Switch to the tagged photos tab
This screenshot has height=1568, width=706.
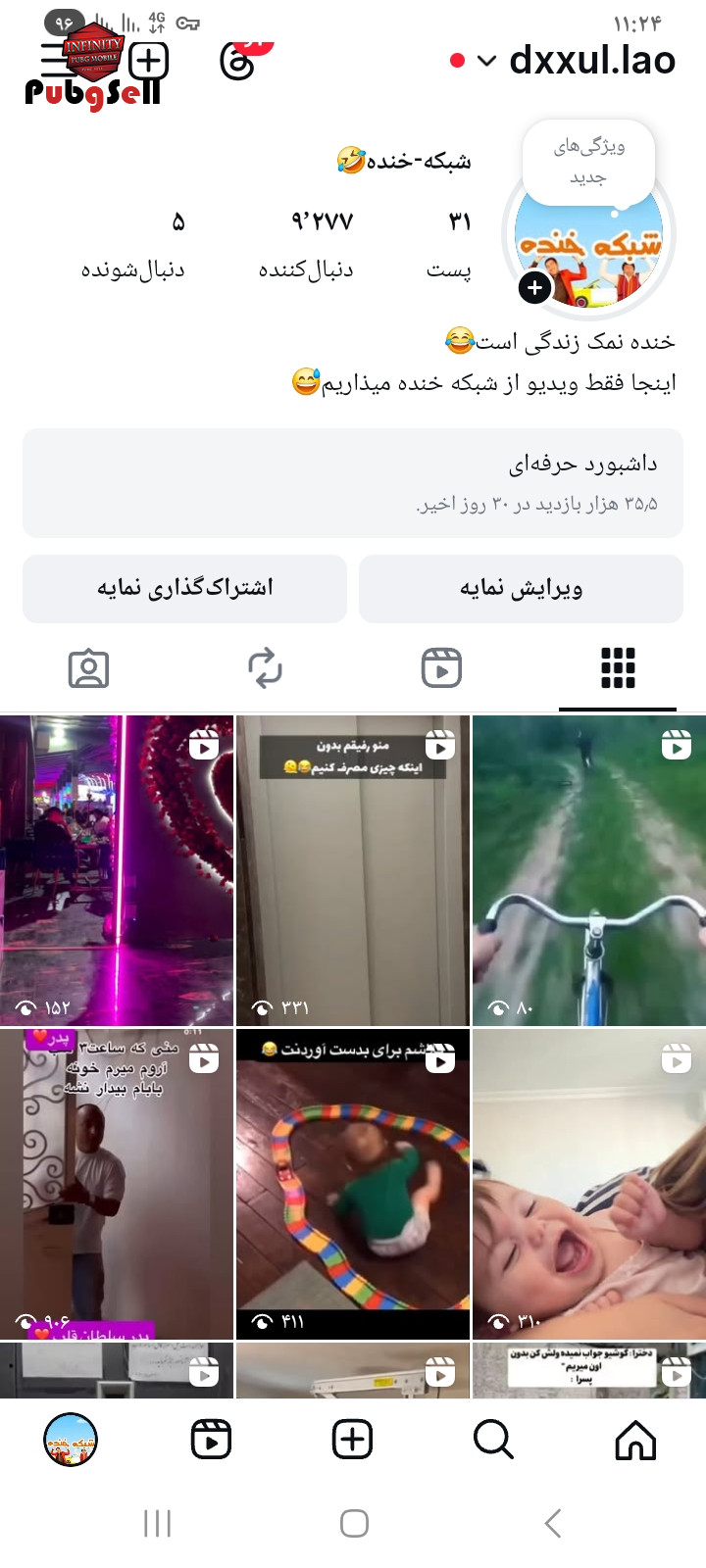coord(88,668)
